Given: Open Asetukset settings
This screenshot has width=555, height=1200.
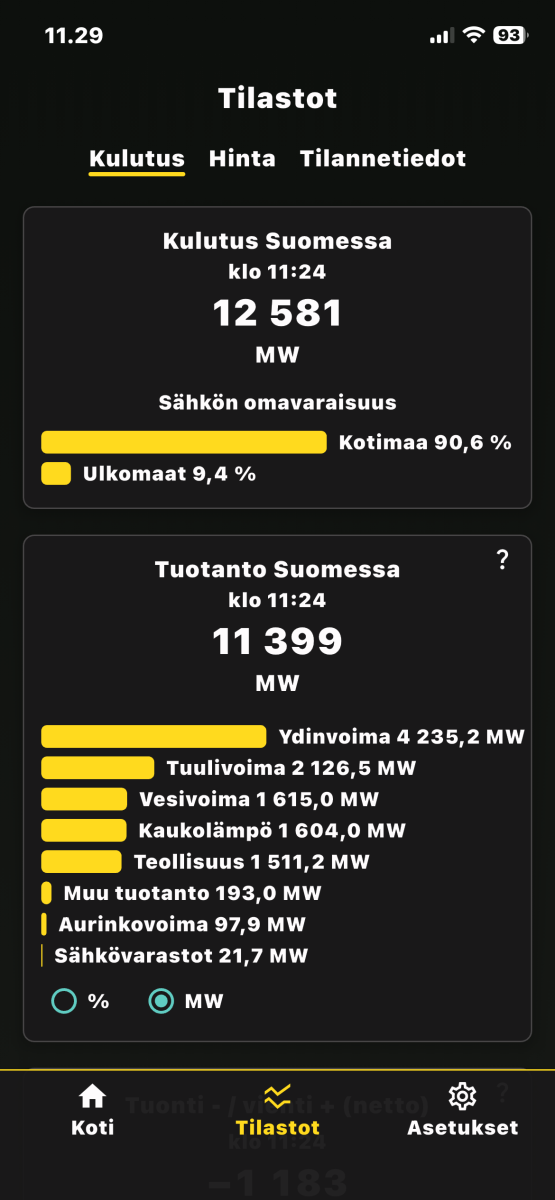Looking at the screenshot, I should tap(462, 1110).
